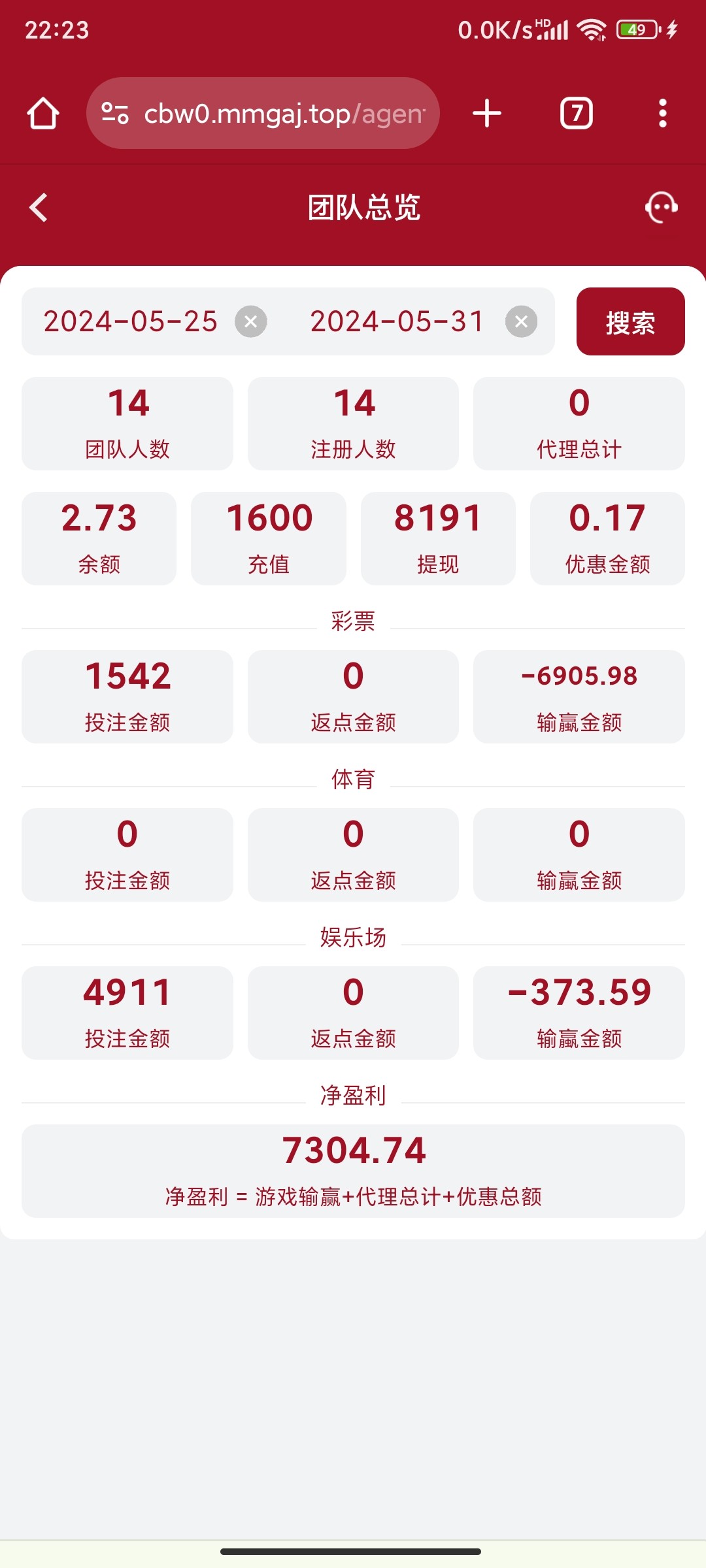Clear the start date 2024-05-25
This screenshot has height=1568, width=706.
(x=249, y=321)
